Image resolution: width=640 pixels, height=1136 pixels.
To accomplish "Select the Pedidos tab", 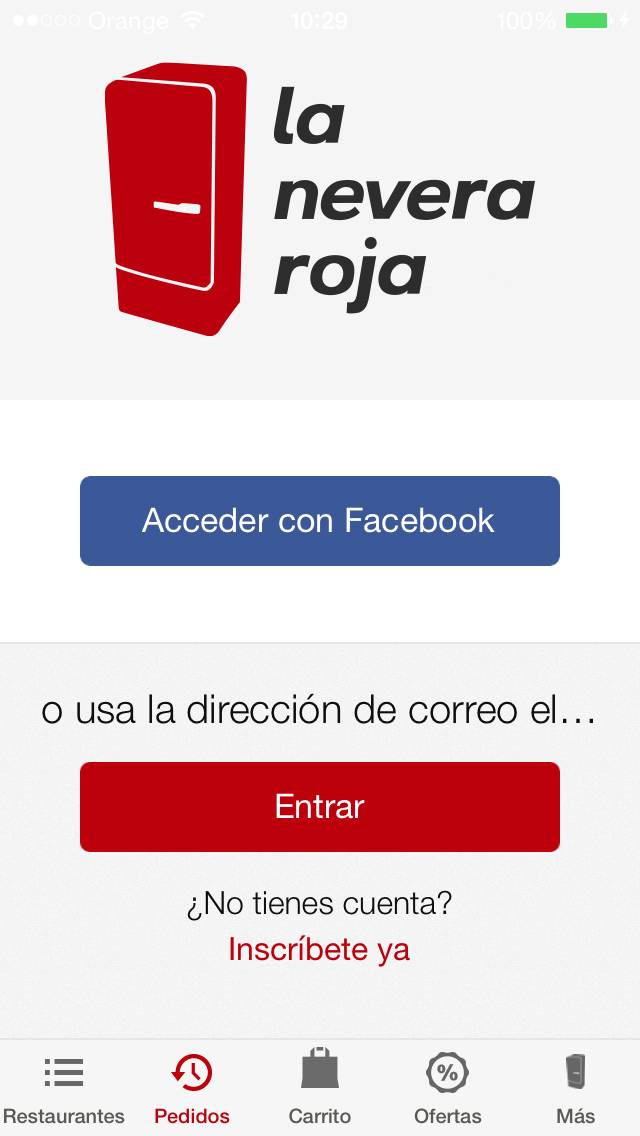I will click(x=192, y=1088).
